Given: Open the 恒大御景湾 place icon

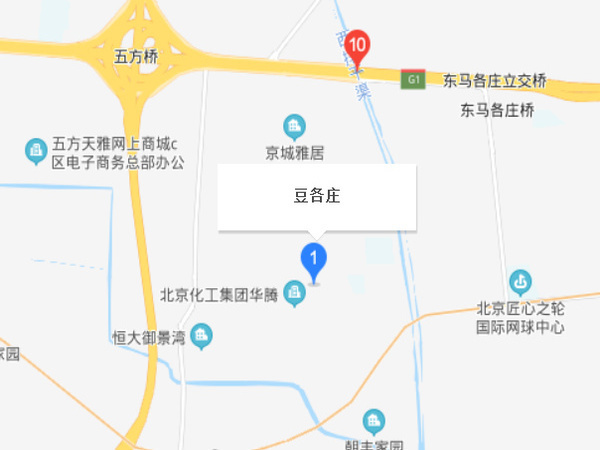Looking at the screenshot, I should click(203, 335).
